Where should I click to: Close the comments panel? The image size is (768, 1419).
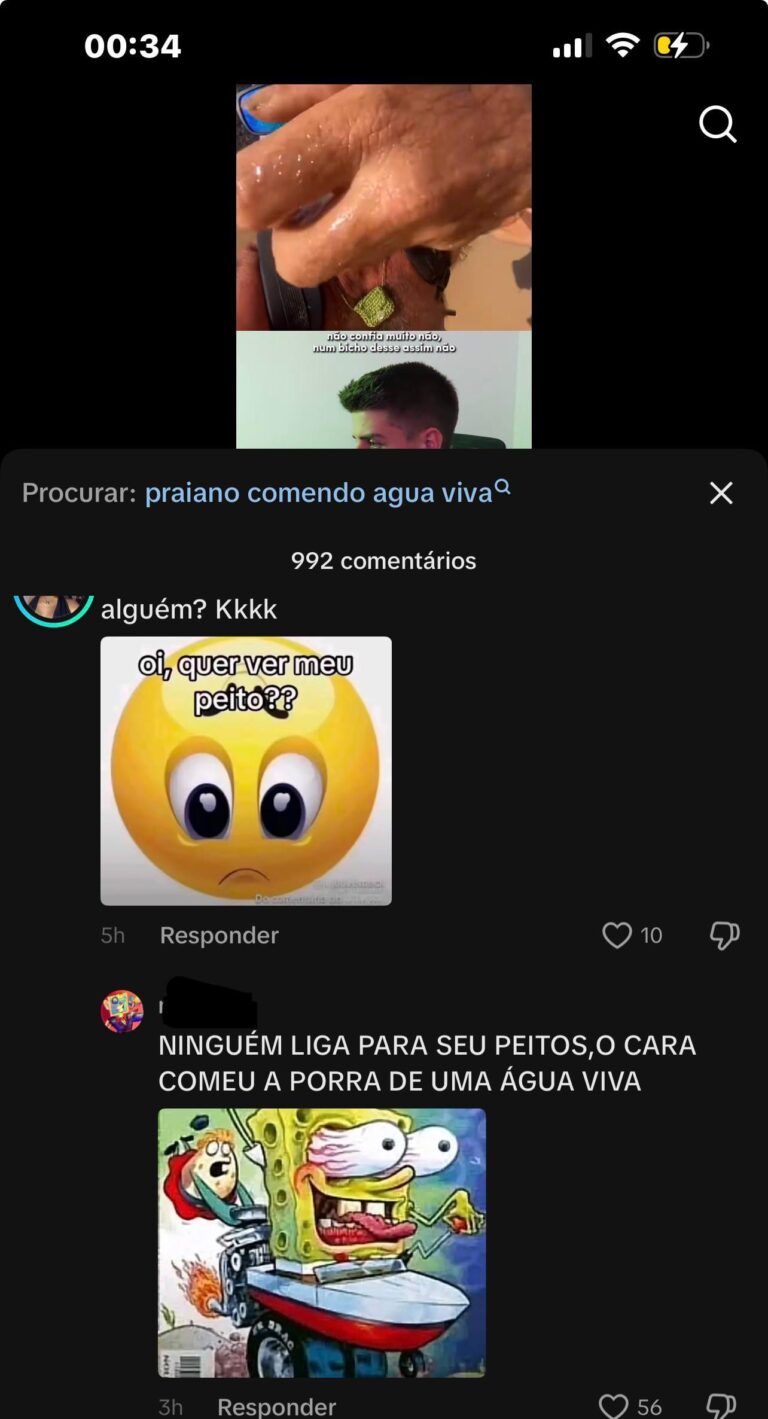(x=721, y=493)
